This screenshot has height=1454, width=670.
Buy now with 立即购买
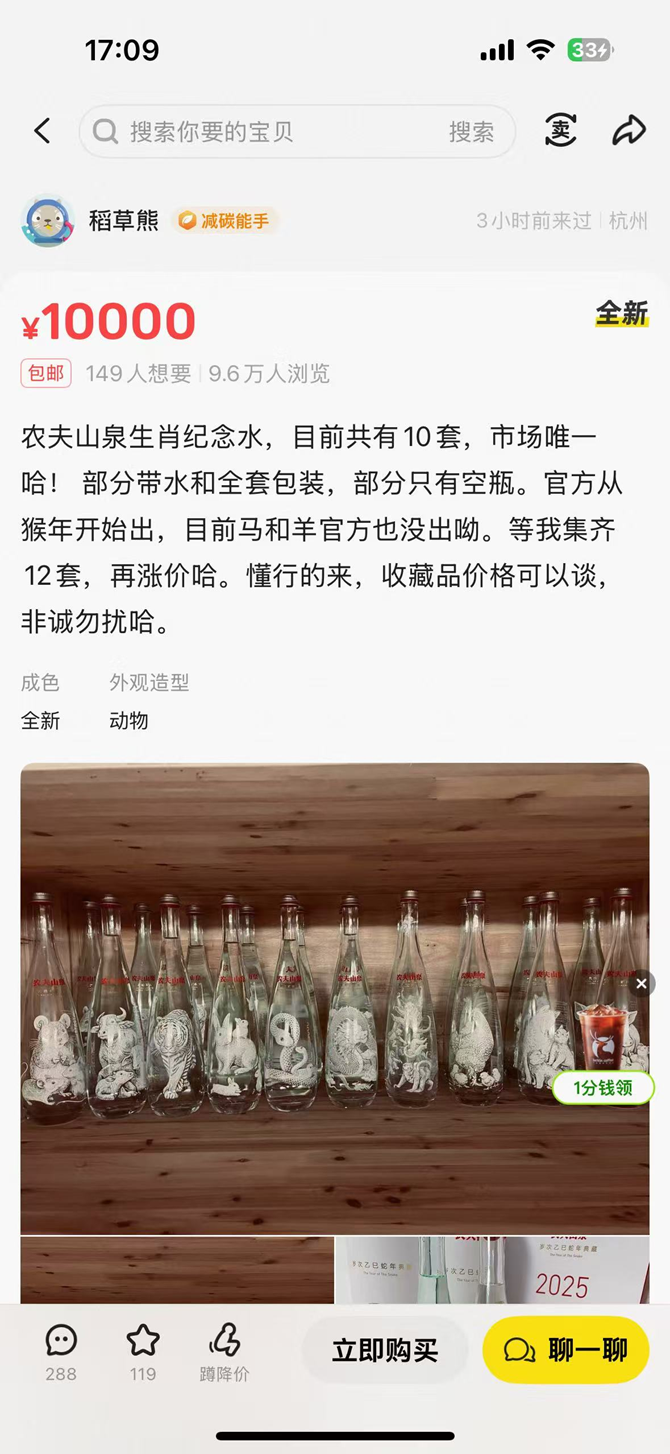[x=385, y=1351]
